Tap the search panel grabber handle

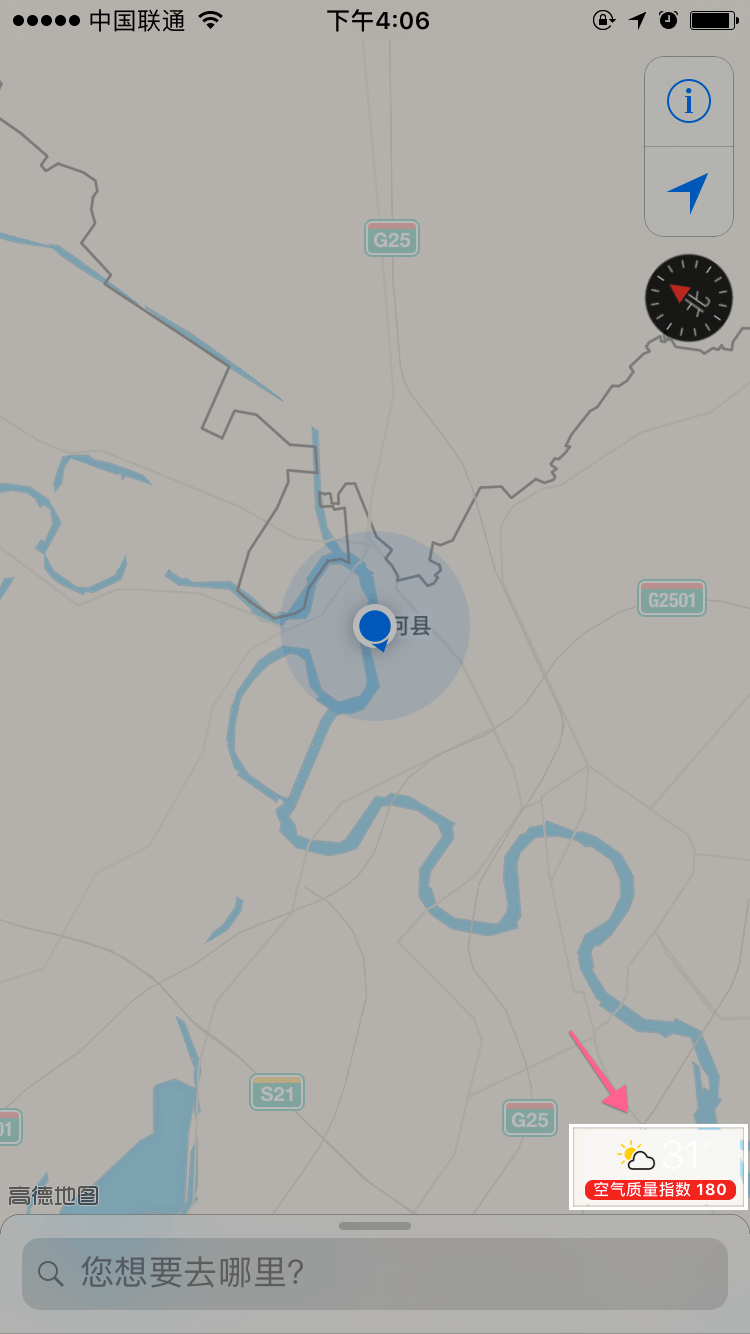click(375, 1225)
